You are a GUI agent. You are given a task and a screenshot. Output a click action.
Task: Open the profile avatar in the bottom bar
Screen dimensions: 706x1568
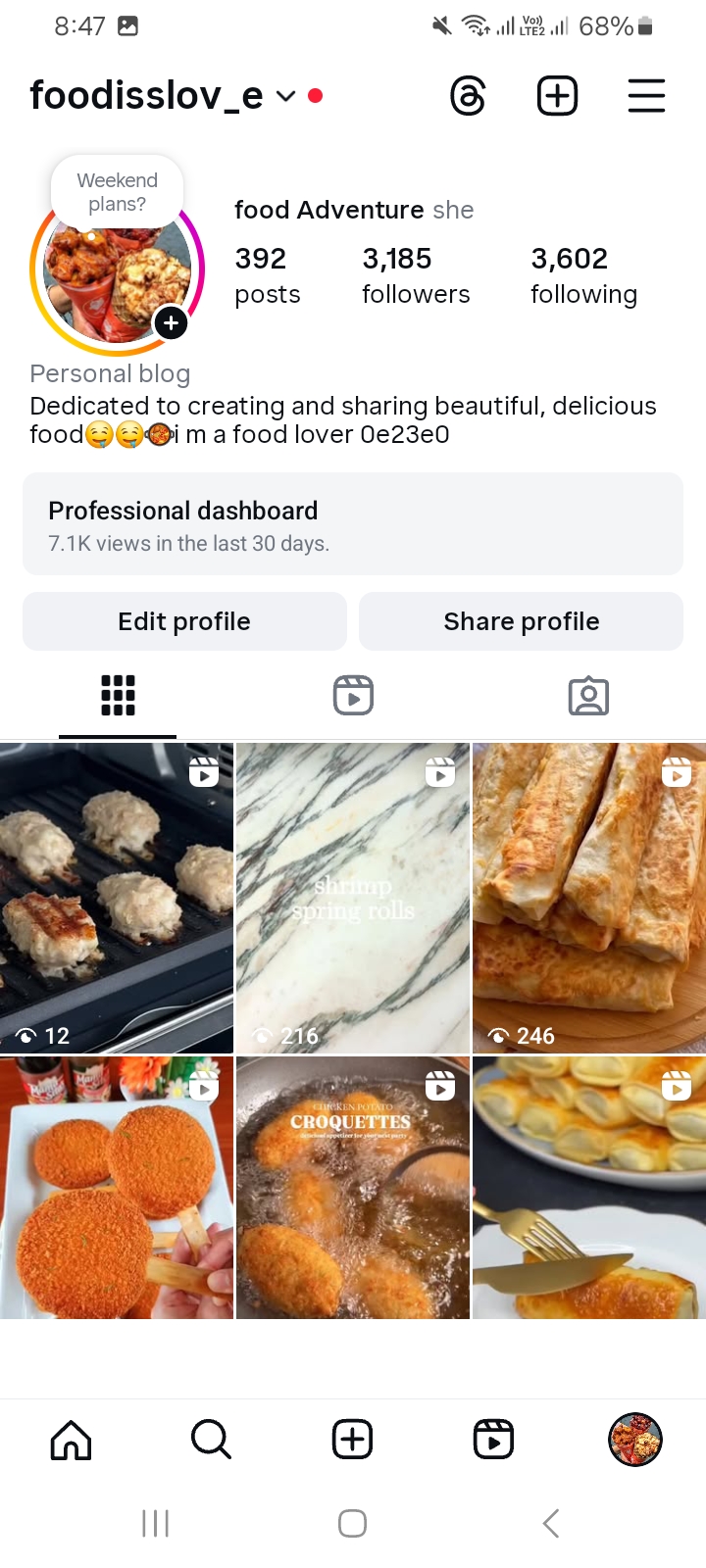tap(635, 1439)
